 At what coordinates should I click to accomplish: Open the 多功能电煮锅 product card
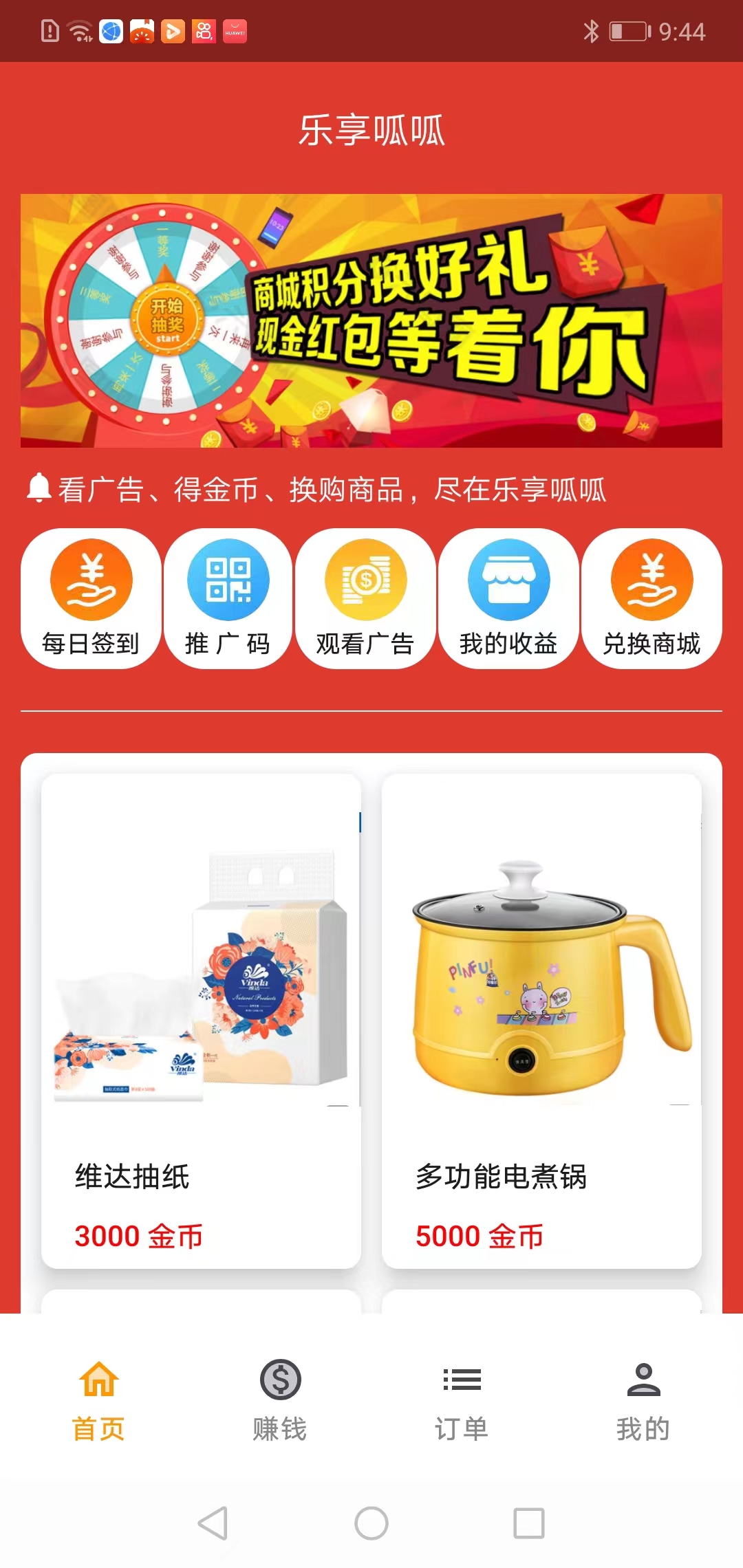pyautogui.click(x=541, y=1021)
